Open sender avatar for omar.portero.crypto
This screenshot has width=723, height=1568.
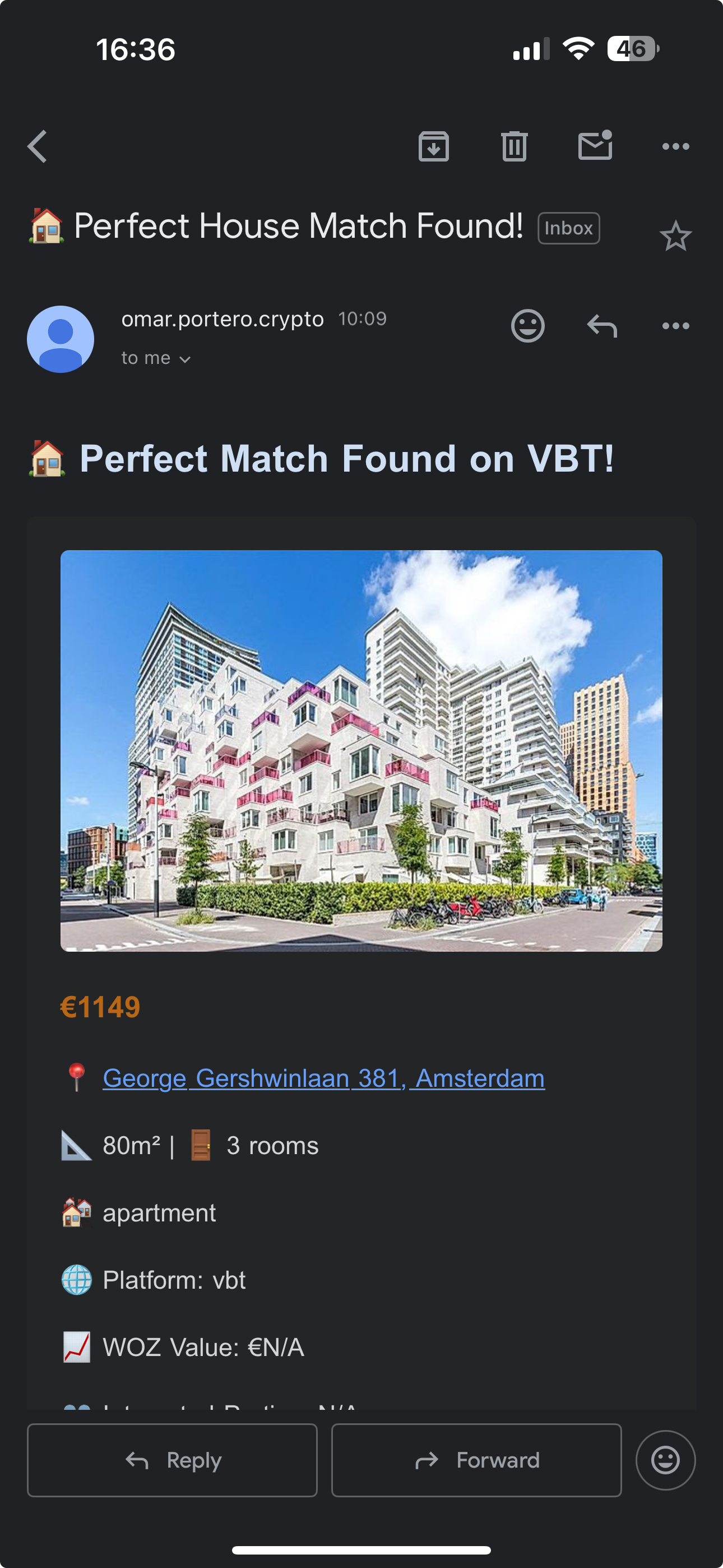(61, 339)
